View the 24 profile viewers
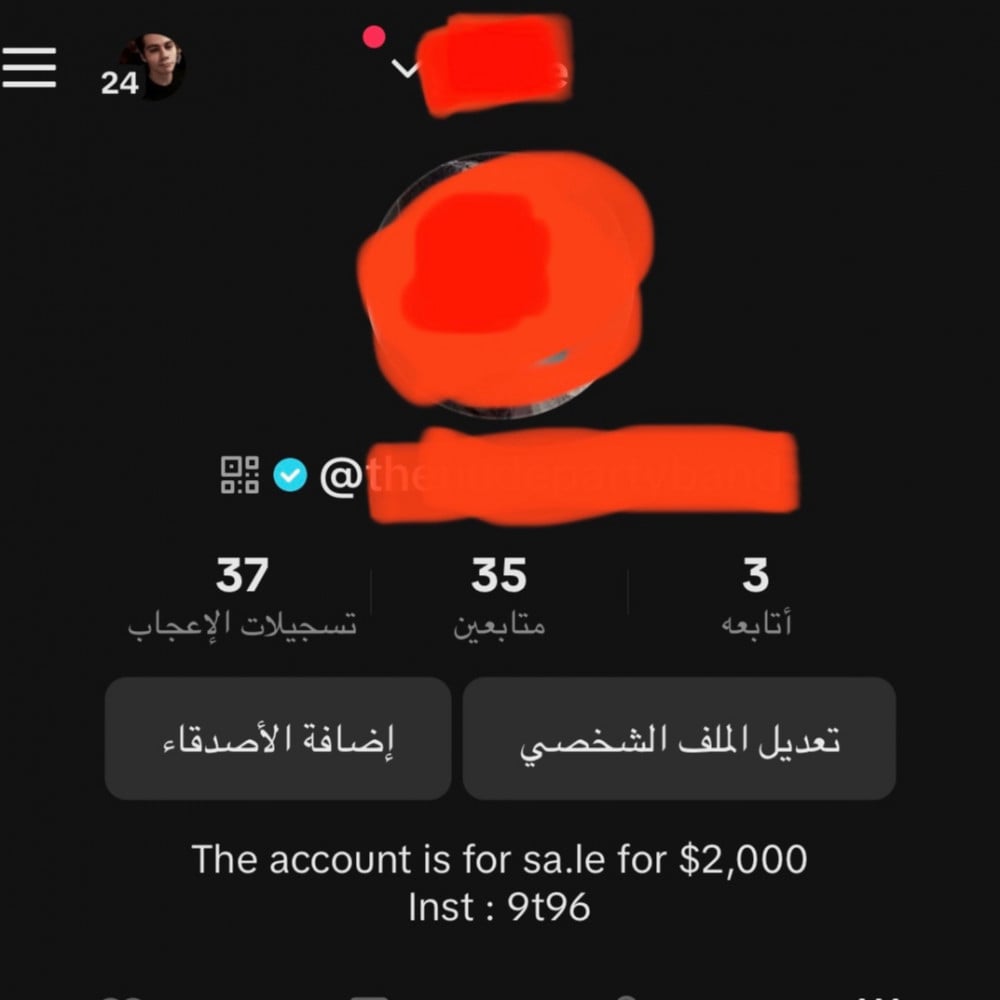 coord(145,70)
